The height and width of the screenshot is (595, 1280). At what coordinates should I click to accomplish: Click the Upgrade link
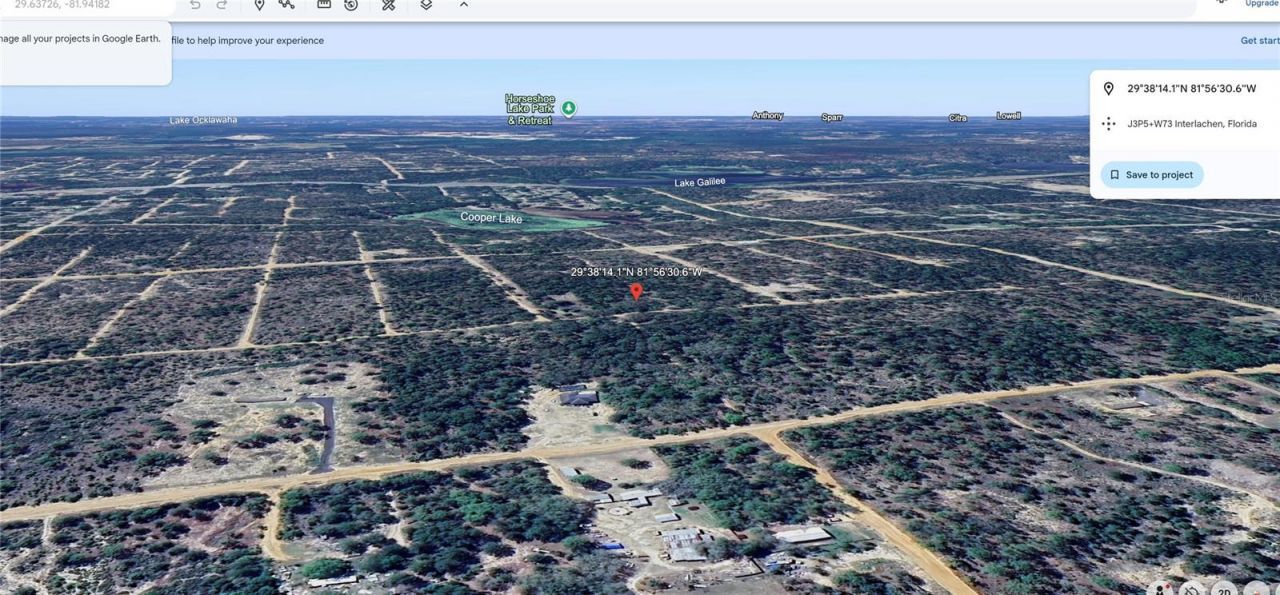pyautogui.click(x=1261, y=4)
